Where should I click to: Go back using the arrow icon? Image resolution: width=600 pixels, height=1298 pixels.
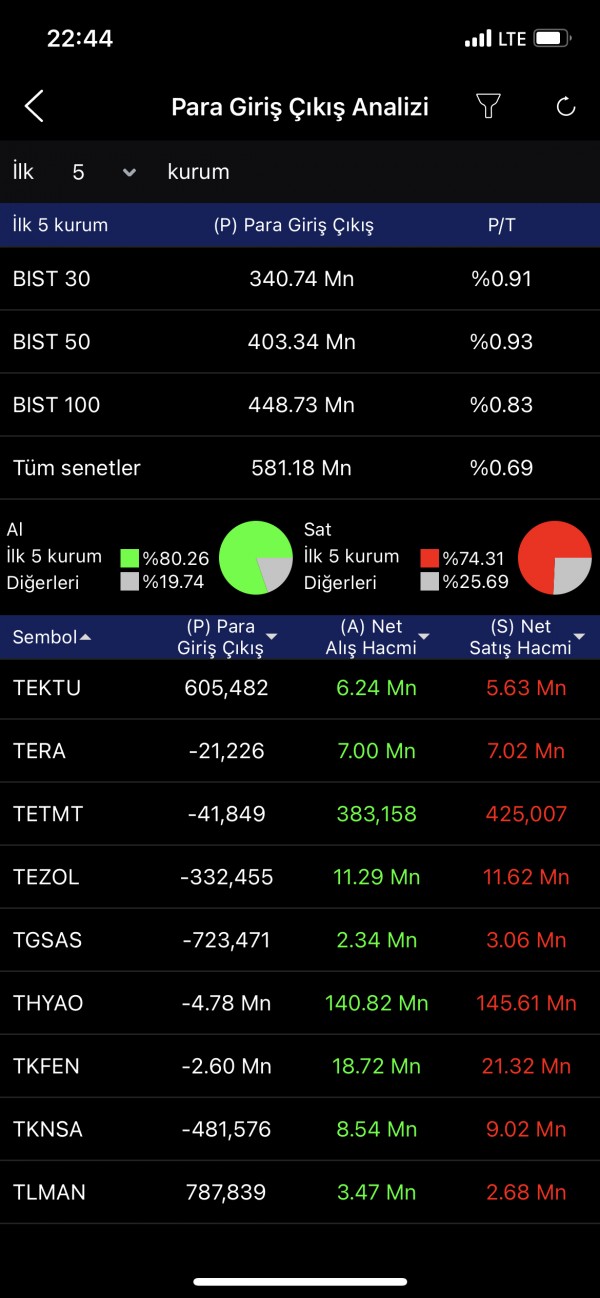pyautogui.click(x=34, y=106)
